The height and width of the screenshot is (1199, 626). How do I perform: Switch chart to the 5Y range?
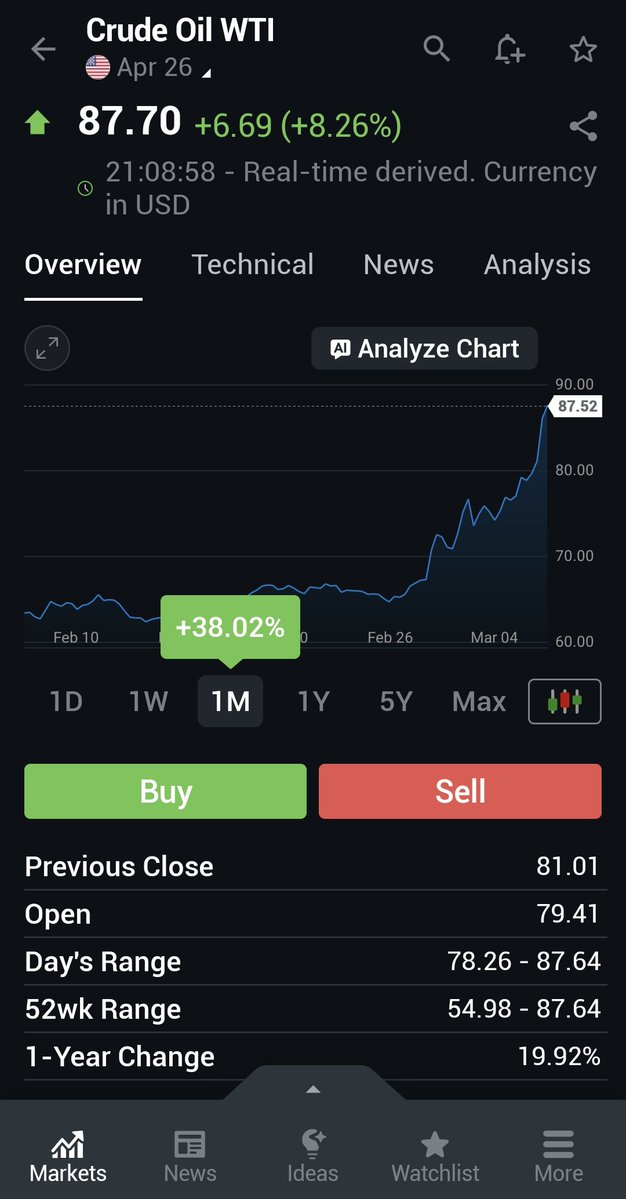click(396, 701)
